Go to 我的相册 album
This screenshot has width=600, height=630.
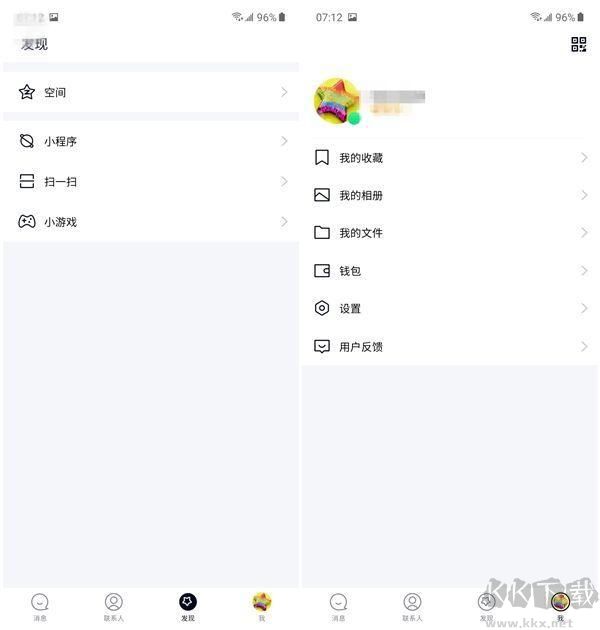point(450,195)
